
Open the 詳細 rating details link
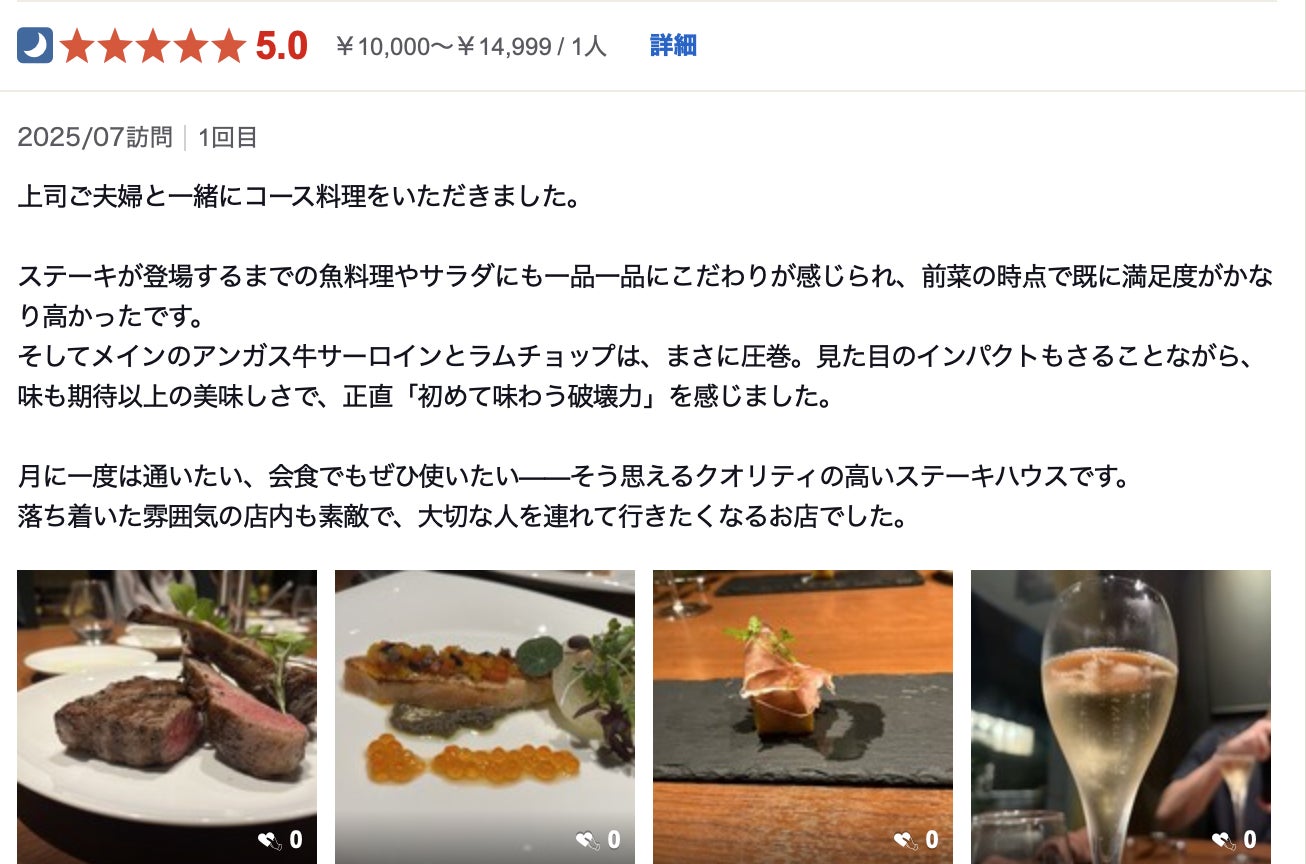[673, 46]
